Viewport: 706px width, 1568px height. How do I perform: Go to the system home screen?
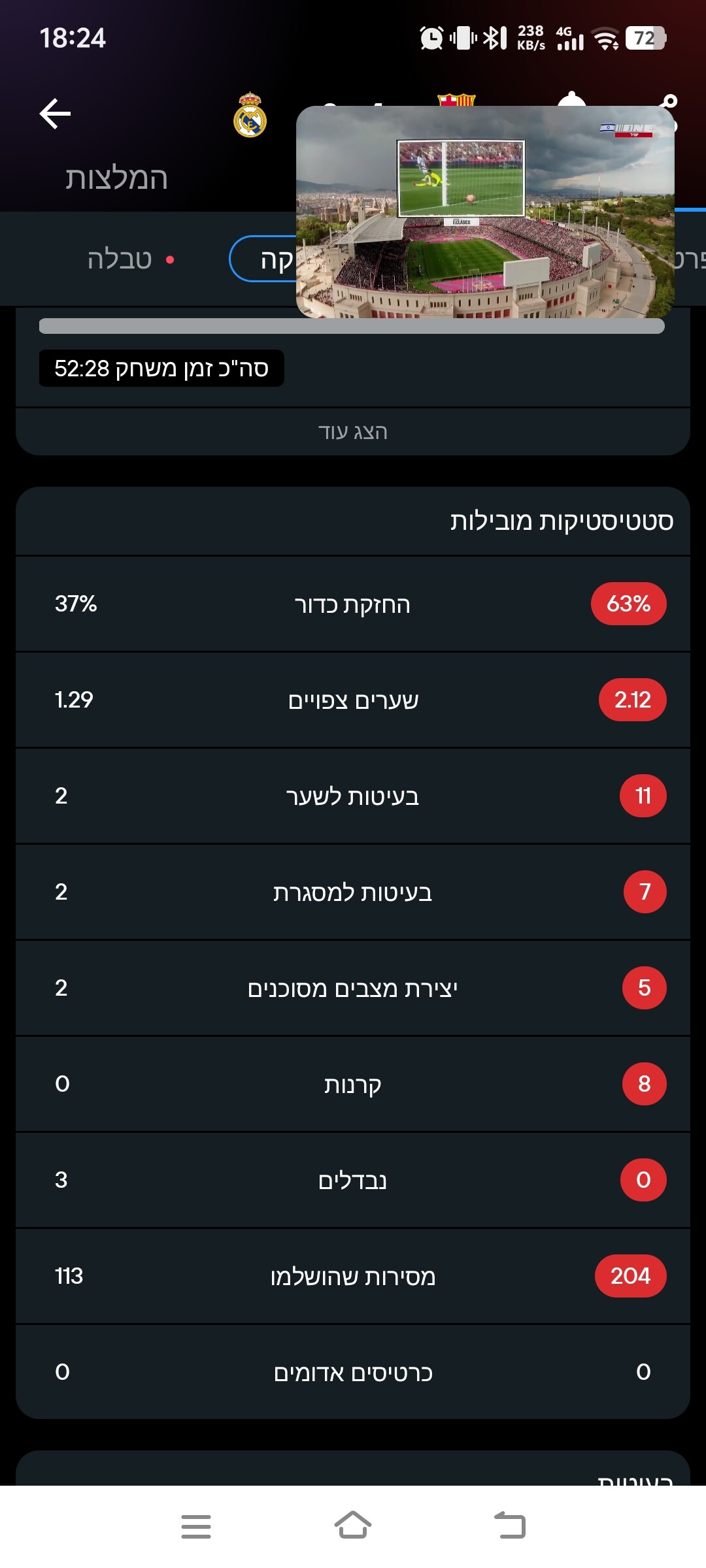[353, 1526]
